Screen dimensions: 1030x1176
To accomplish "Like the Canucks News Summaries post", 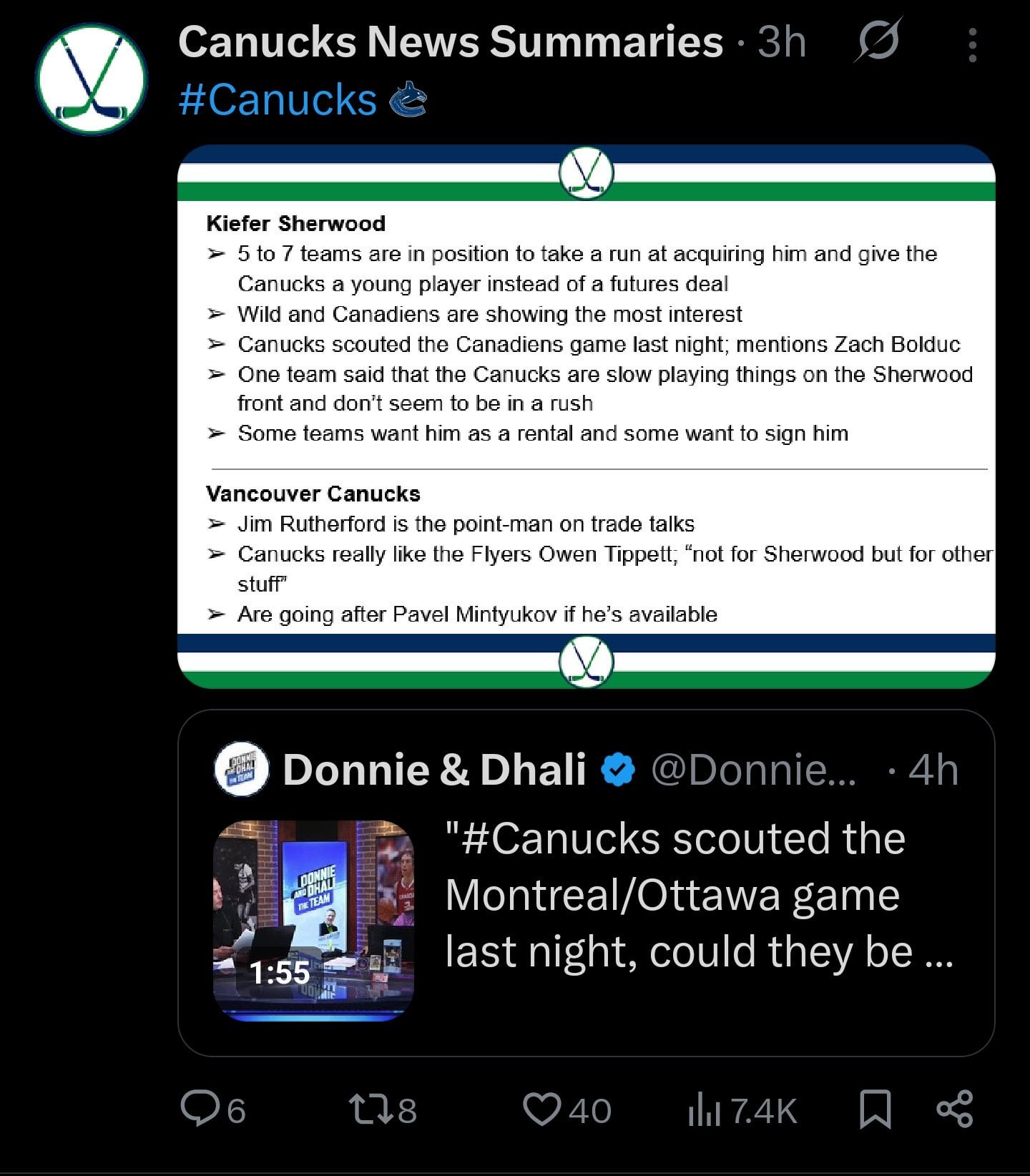I will coord(541,1110).
